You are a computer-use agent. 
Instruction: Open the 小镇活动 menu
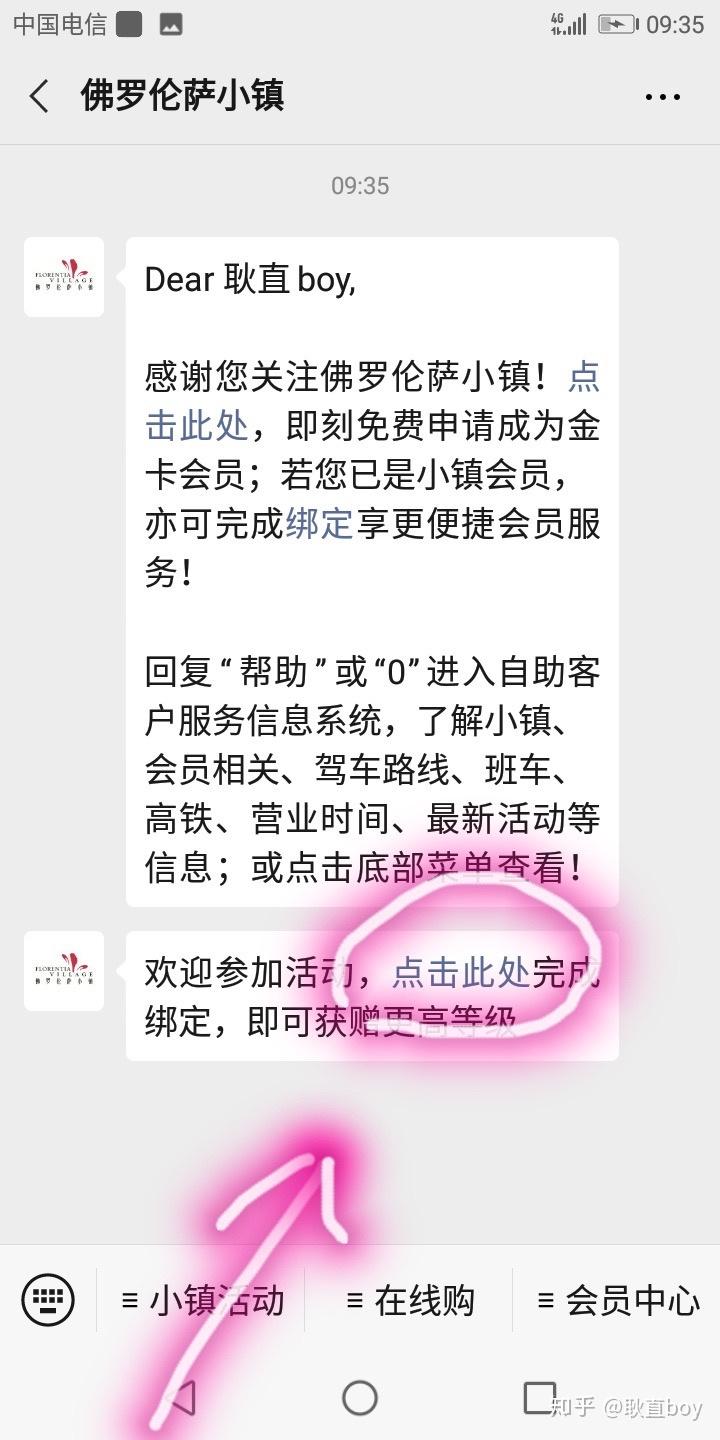point(202,1300)
